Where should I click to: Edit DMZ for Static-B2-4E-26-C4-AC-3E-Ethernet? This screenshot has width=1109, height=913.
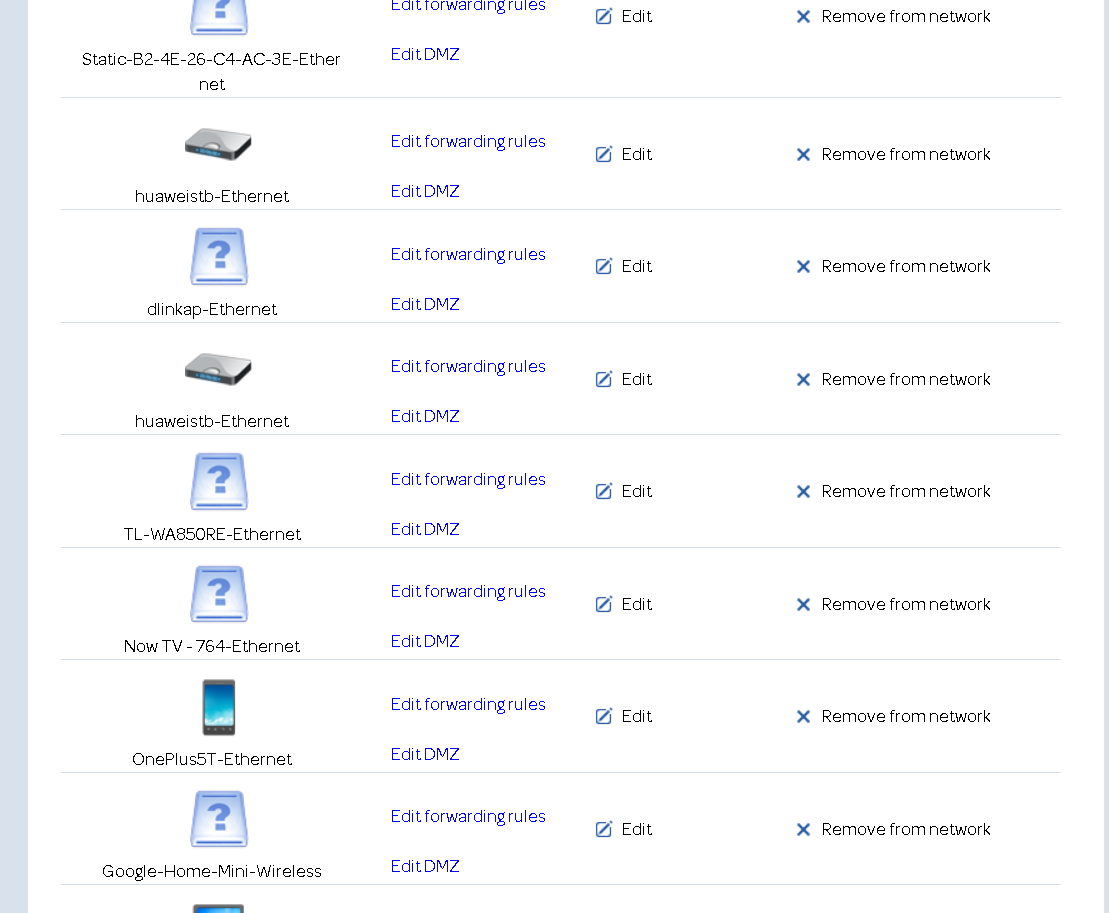click(425, 54)
